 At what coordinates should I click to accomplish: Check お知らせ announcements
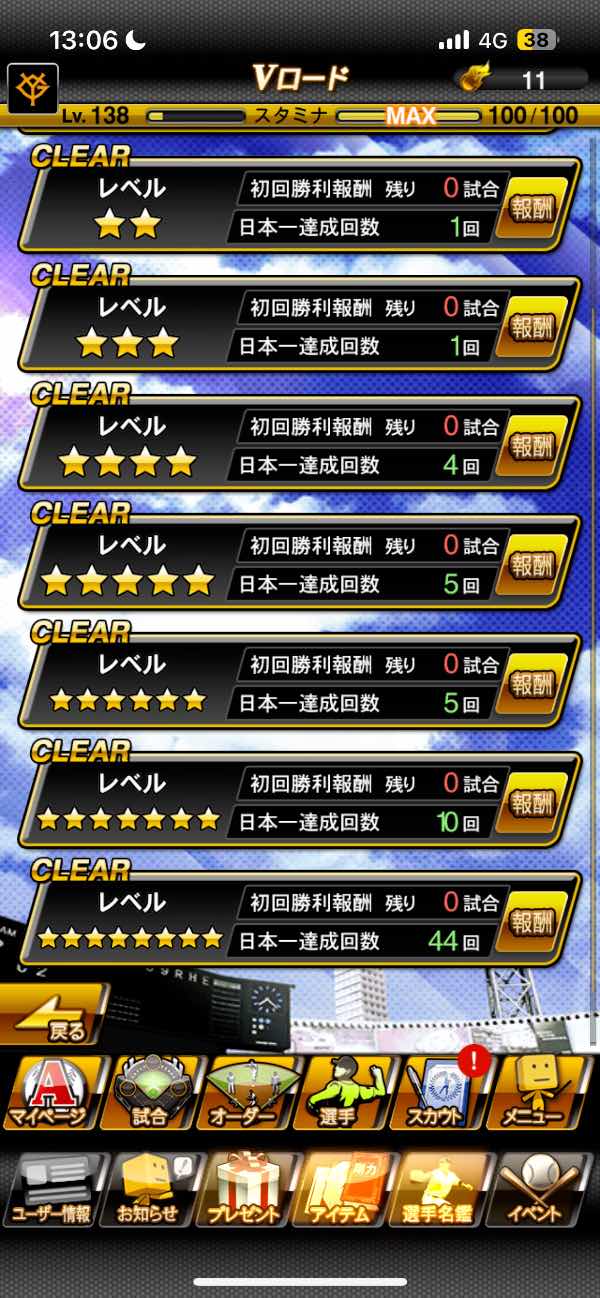150,1190
